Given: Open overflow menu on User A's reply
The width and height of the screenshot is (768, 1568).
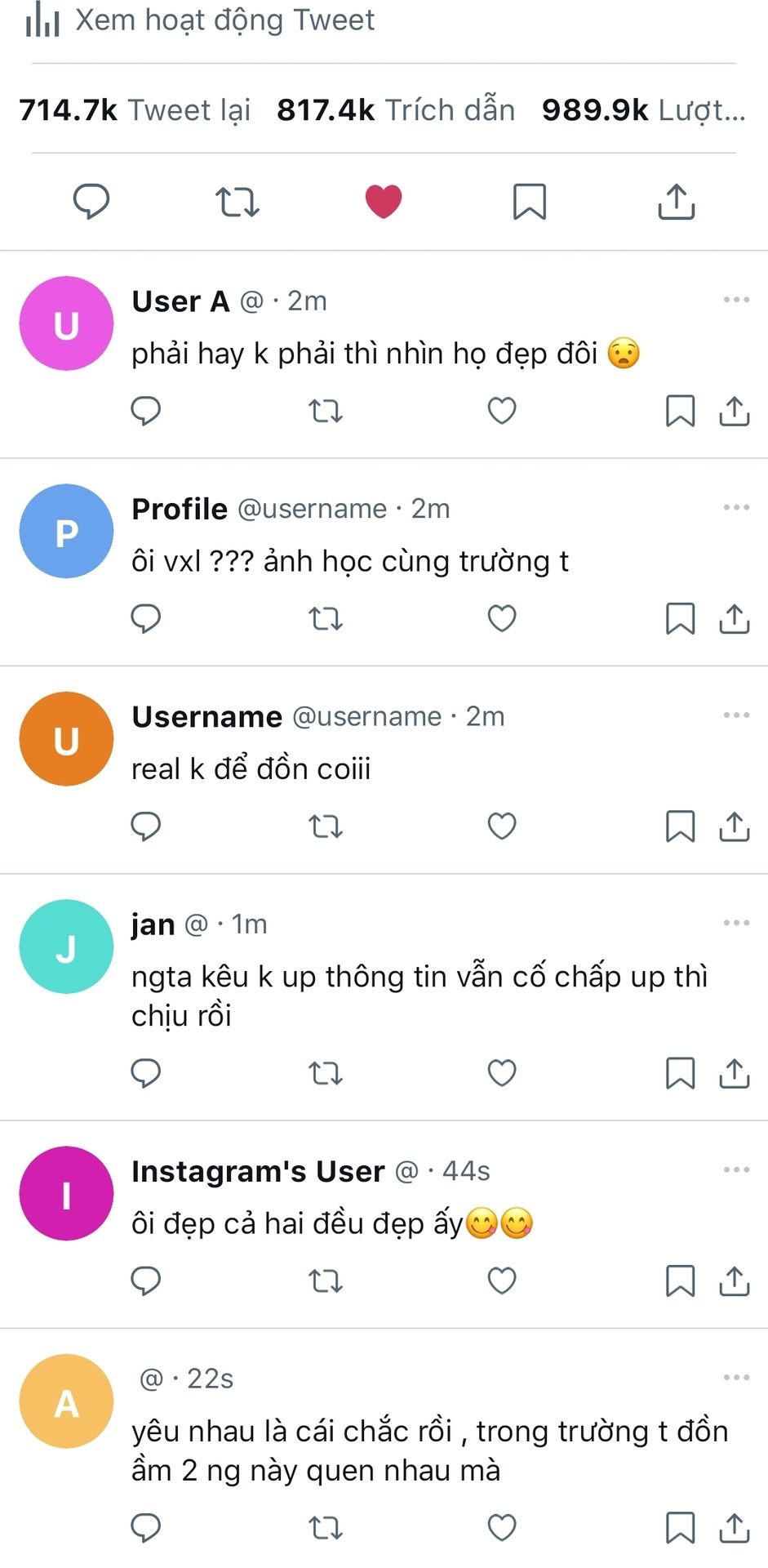Looking at the screenshot, I should pyautogui.click(x=736, y=300).
